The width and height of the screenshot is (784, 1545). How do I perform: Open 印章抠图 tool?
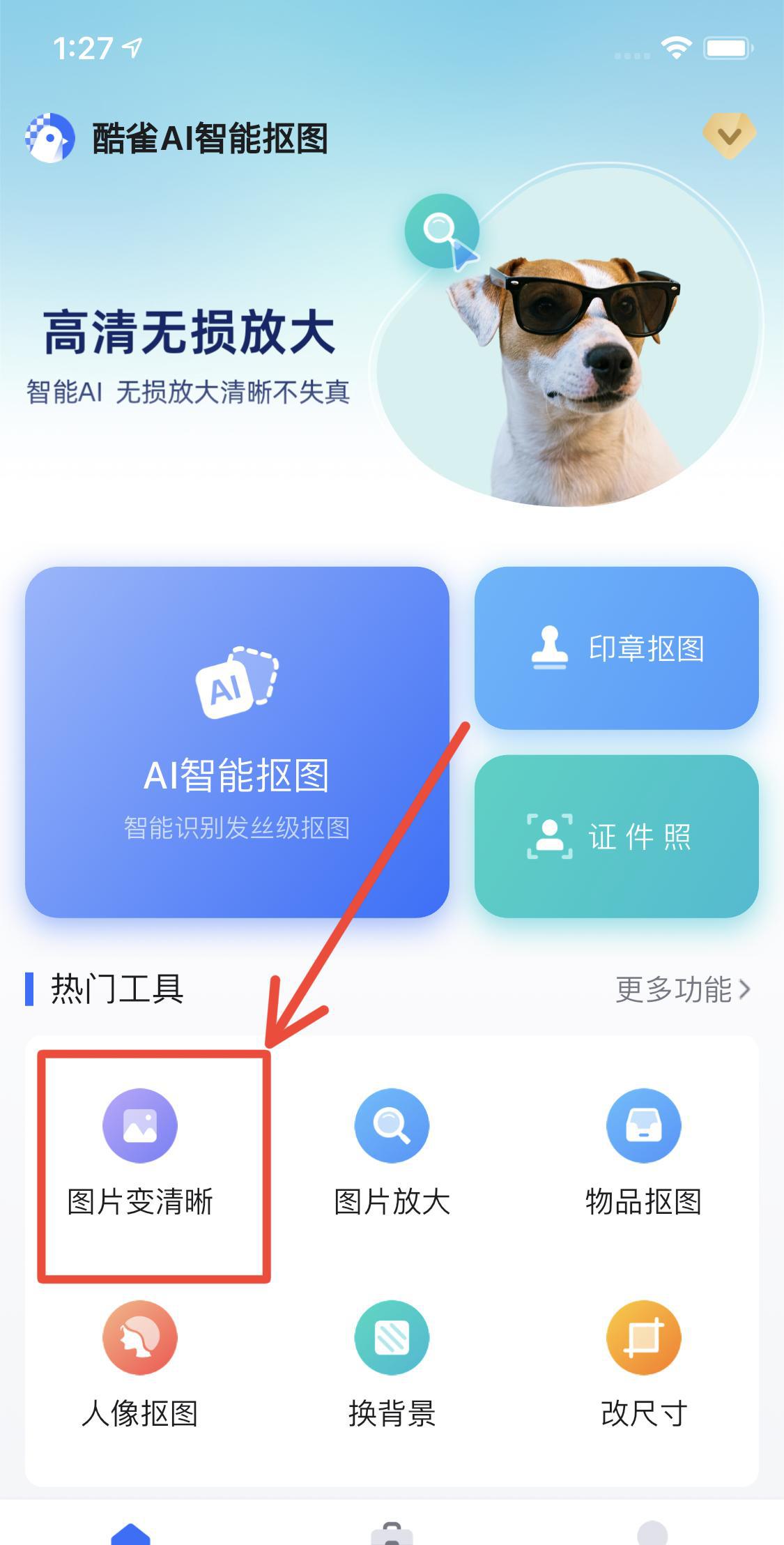tap(616, 648)
